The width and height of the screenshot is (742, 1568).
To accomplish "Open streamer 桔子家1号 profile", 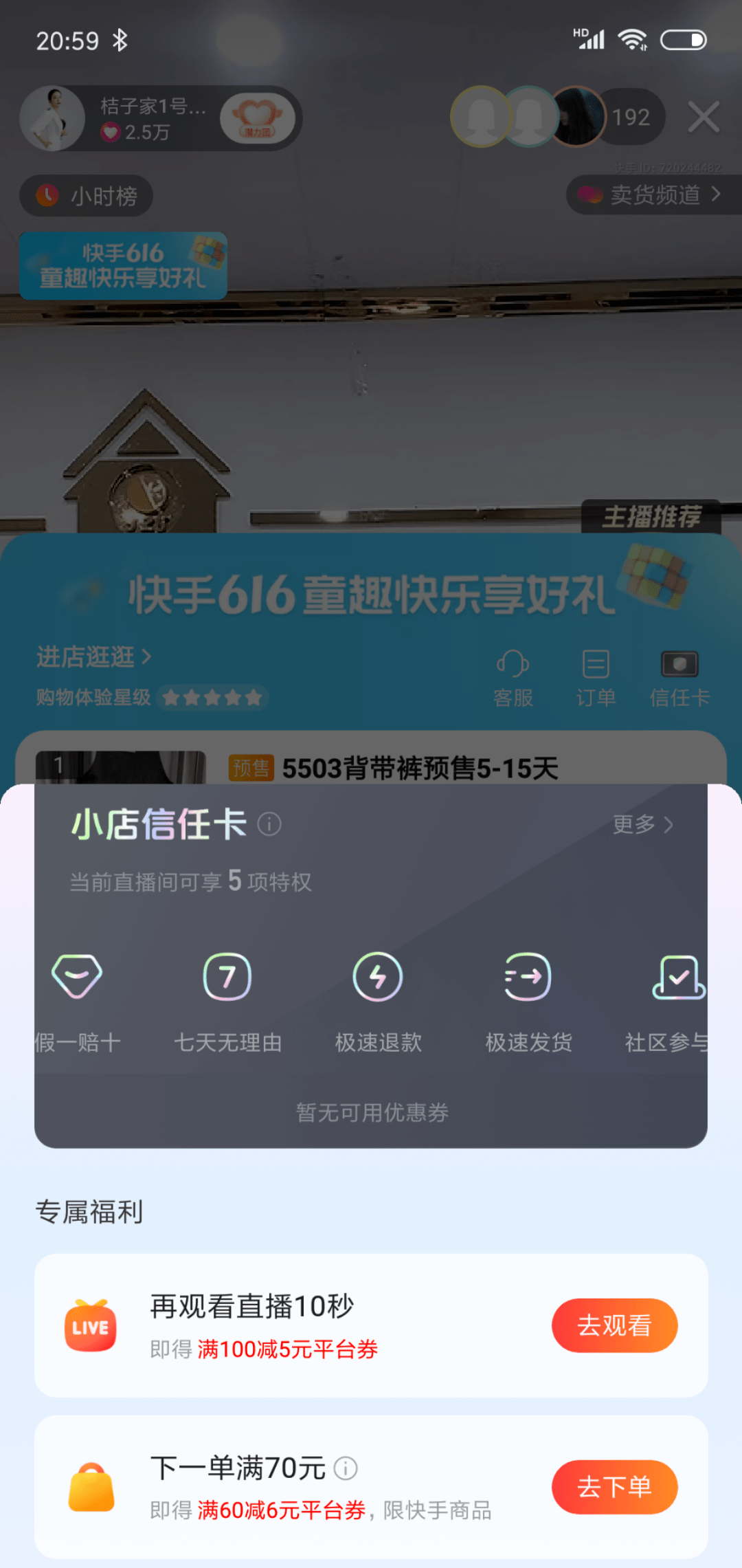I will click(52, 118).
